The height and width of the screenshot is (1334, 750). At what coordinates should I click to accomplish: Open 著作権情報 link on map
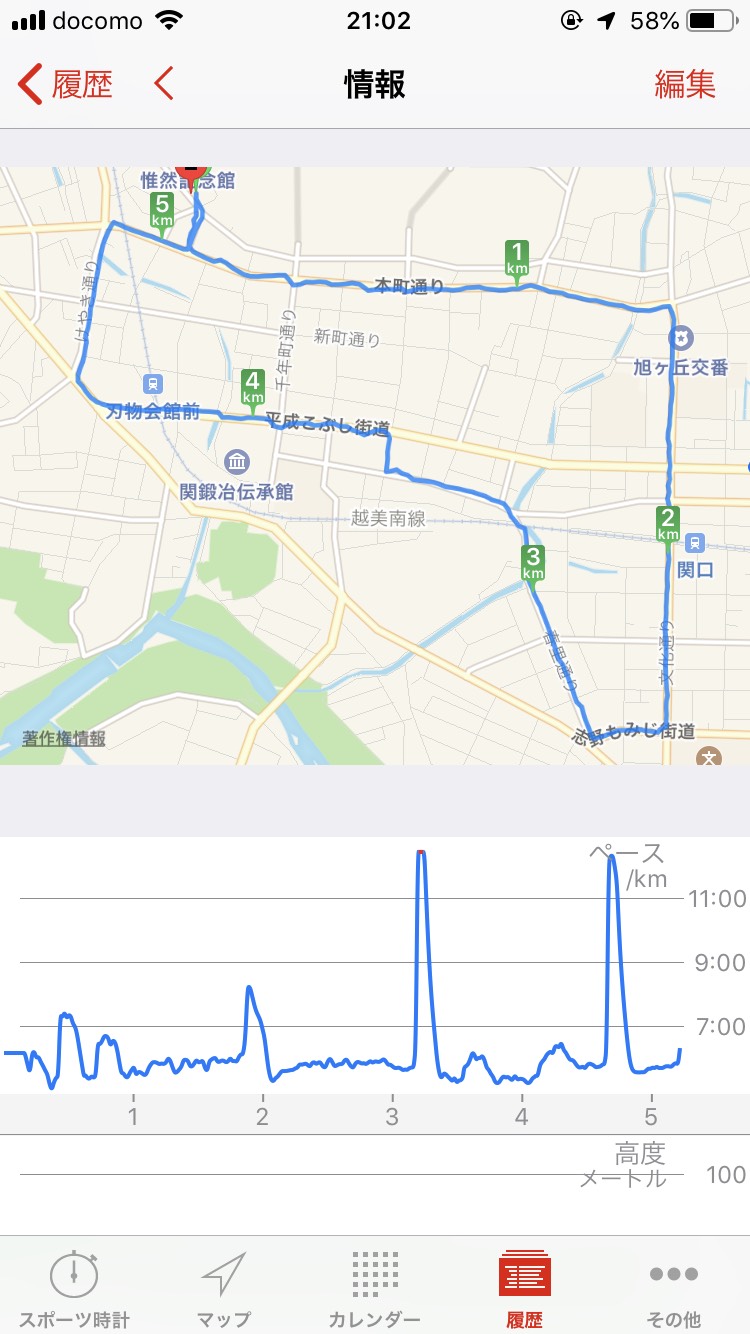(x=64, y=739)
